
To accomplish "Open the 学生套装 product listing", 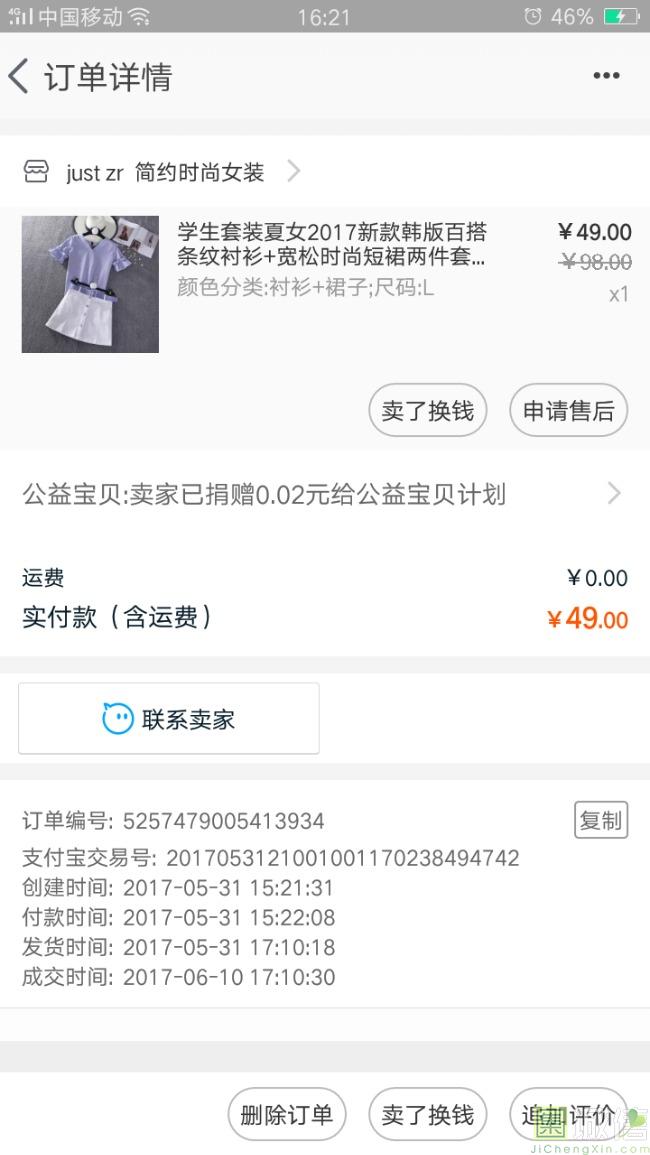I will point(331,245).
